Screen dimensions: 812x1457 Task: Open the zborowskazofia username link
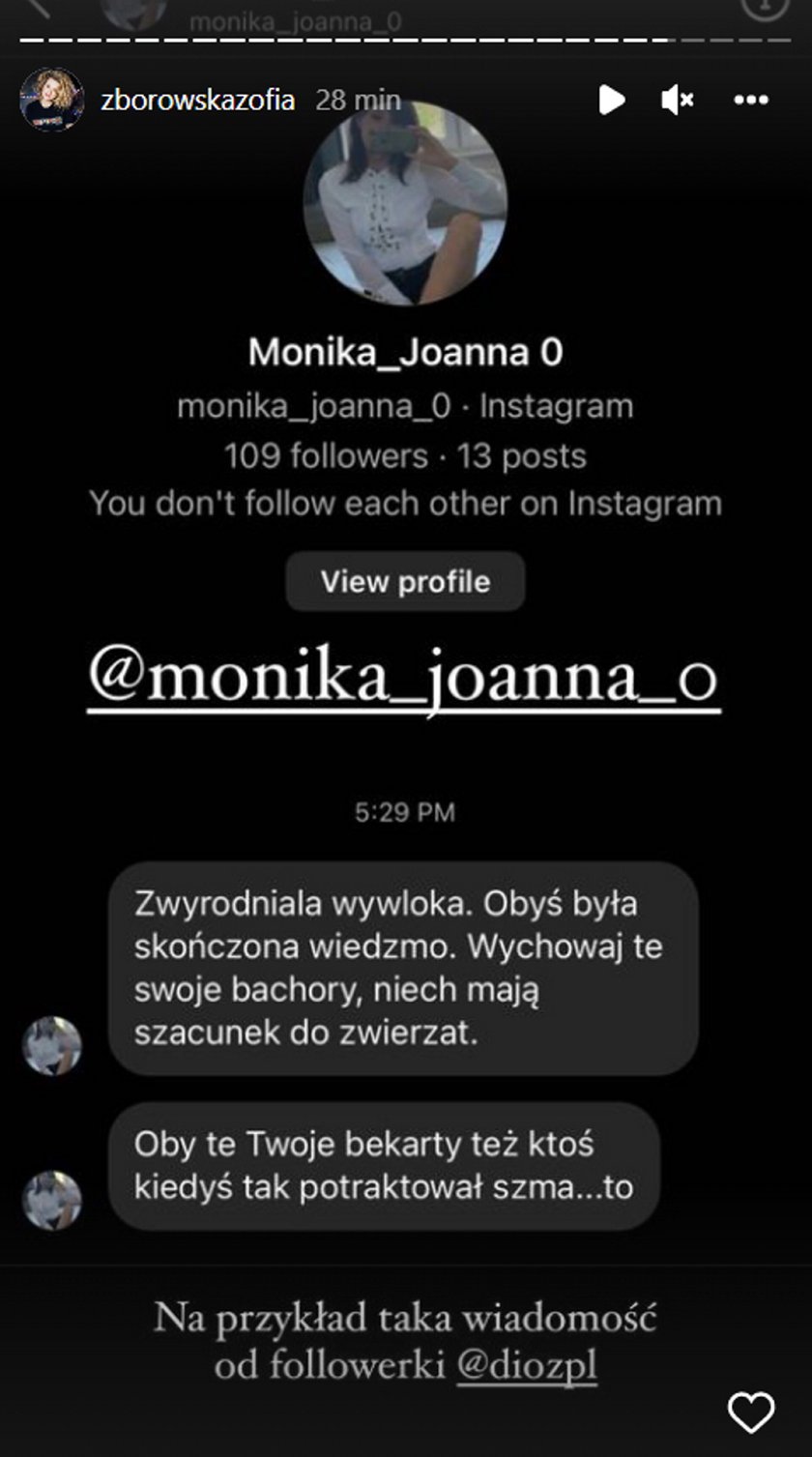click(x=197, y=101)
